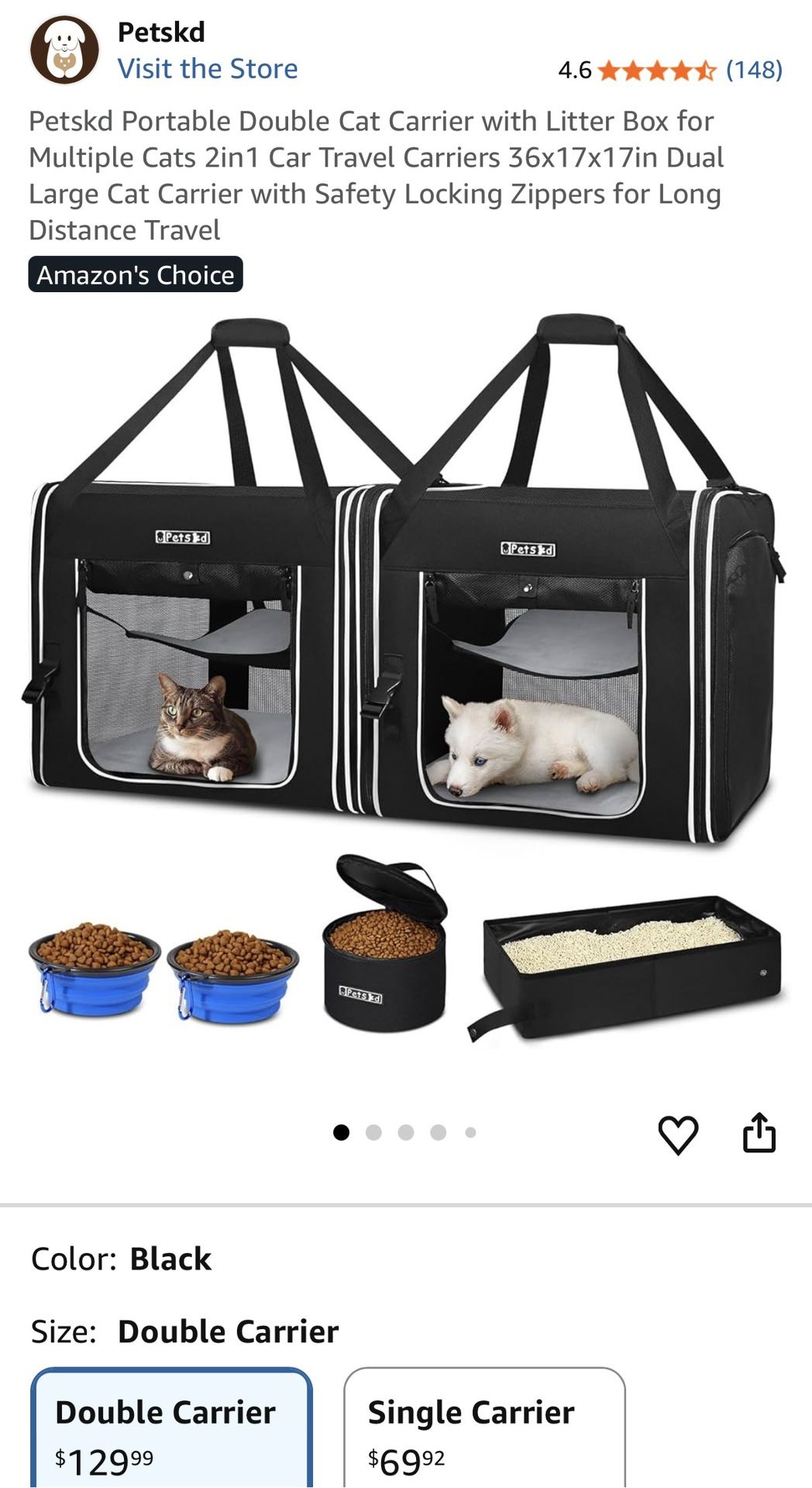812x1488 pixels.
Task: Add product to wish list with heart icon
Action: tap(678, 1134)
